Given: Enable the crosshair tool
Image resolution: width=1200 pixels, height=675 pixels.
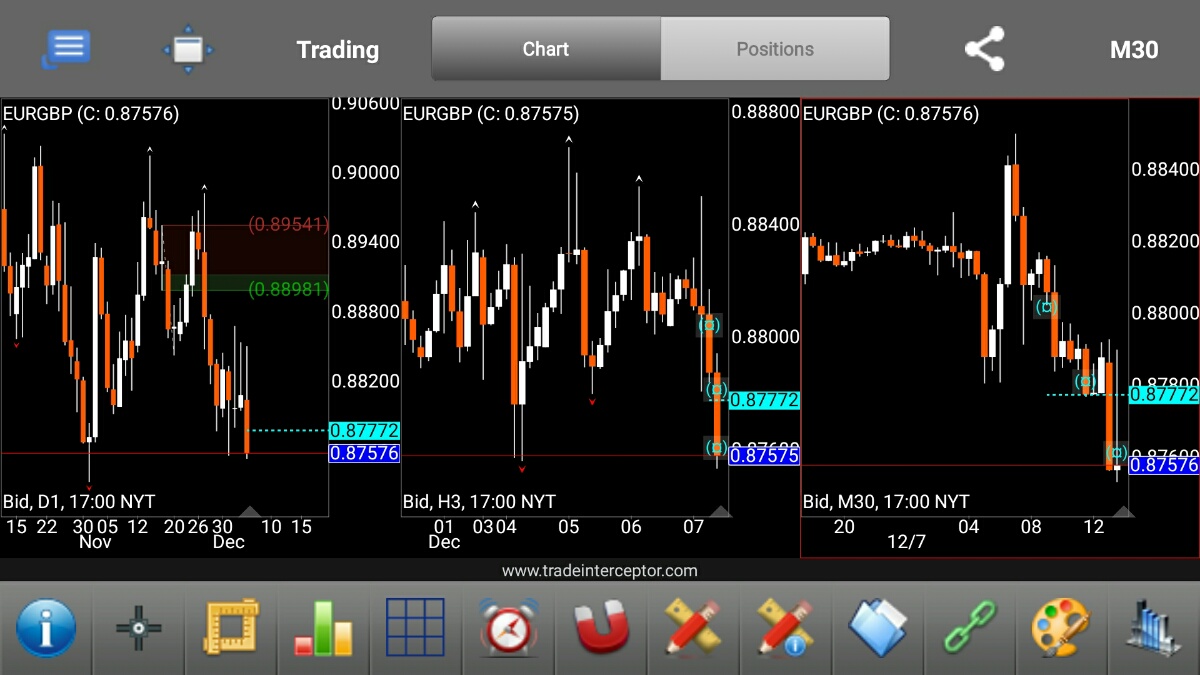Looking at the screenshot, I should [x=139, y=629].
